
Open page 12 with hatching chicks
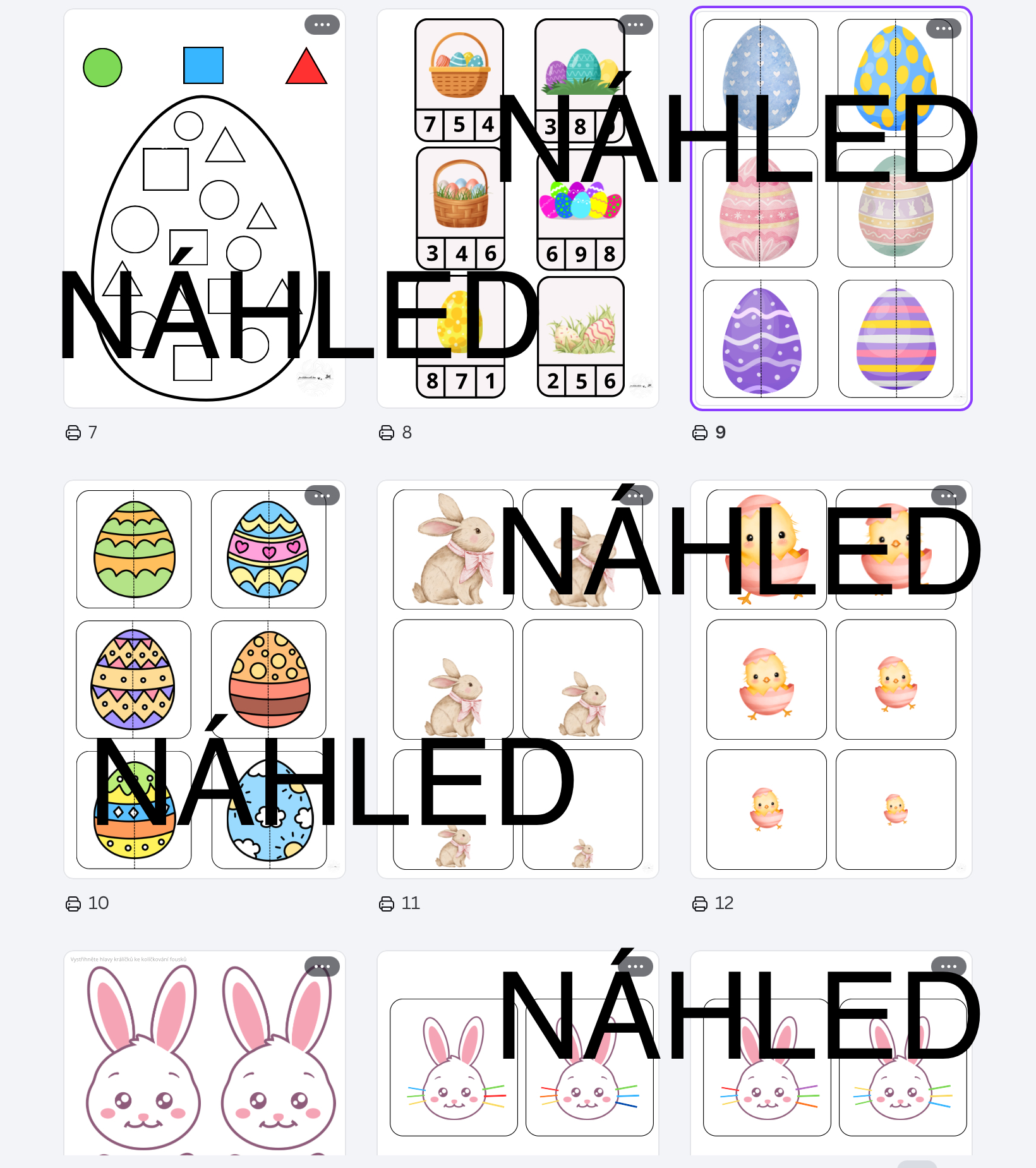[831, 679]
